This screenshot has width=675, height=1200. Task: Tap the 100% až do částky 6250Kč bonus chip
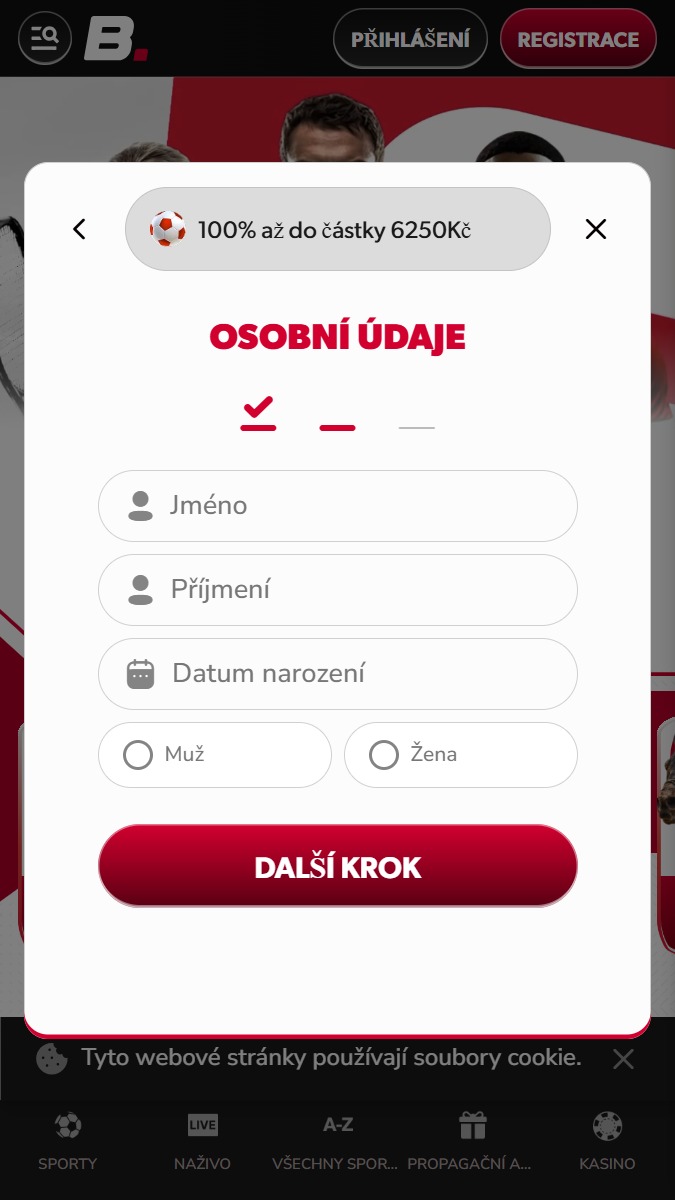tap(338, 229)
